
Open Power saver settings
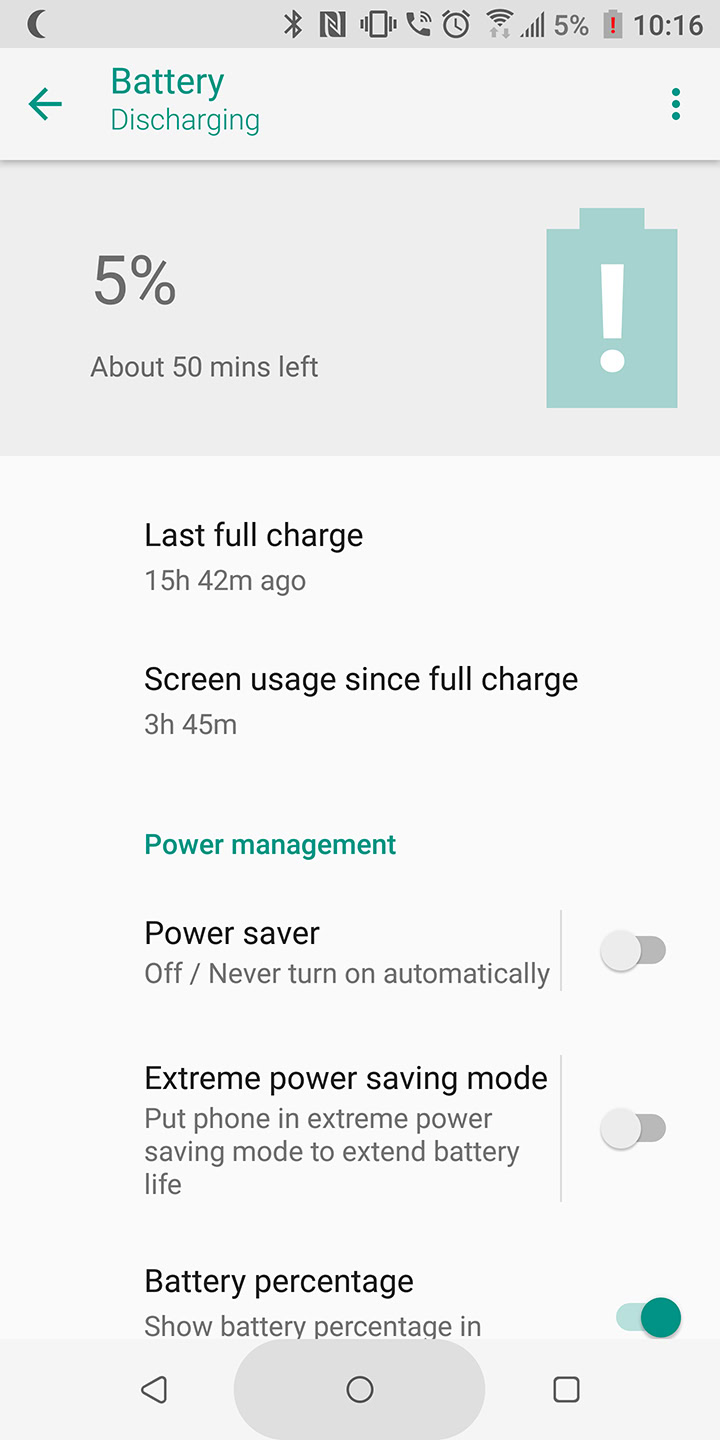[346, 951]
